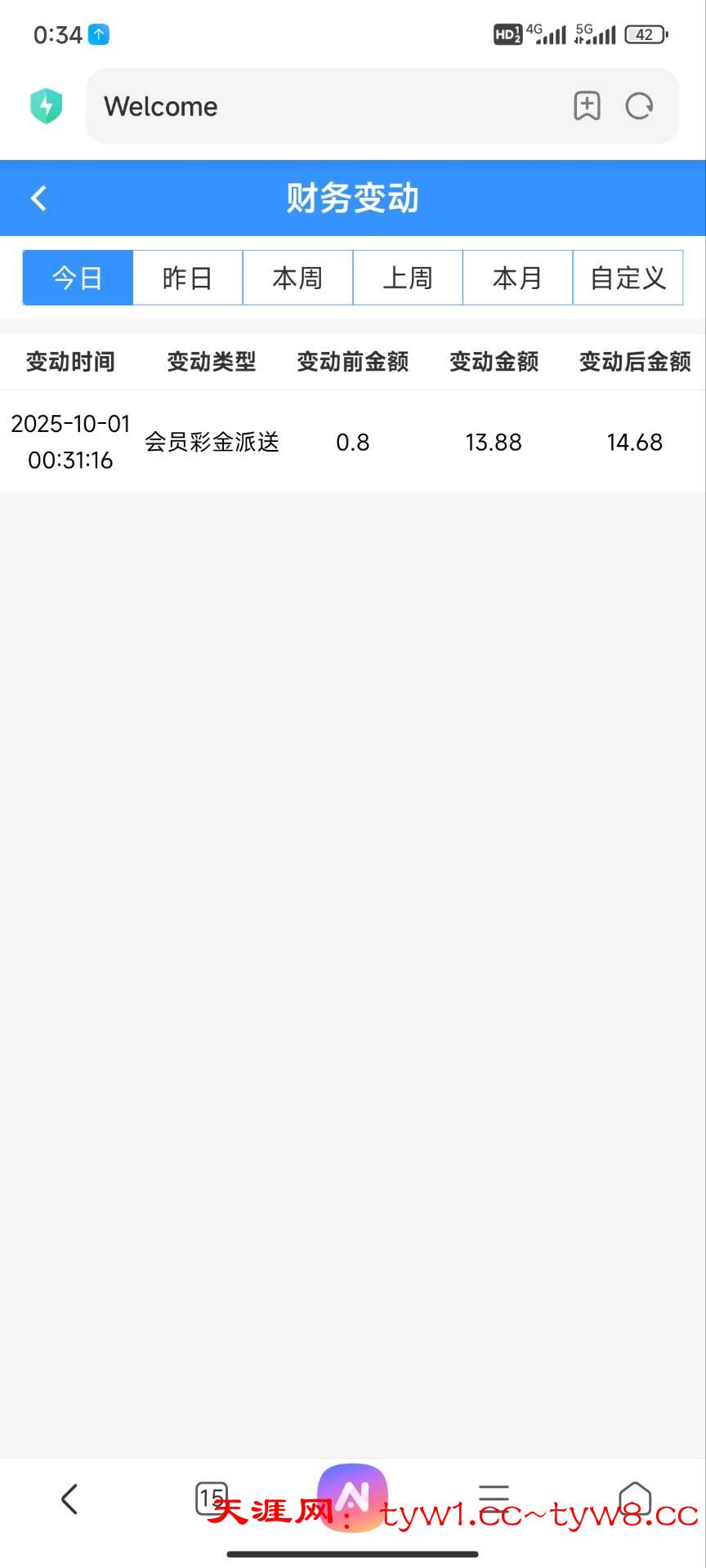706x1568 pixels.
Task: Select the 今日 filter tab
Action: tap(78, 278)
